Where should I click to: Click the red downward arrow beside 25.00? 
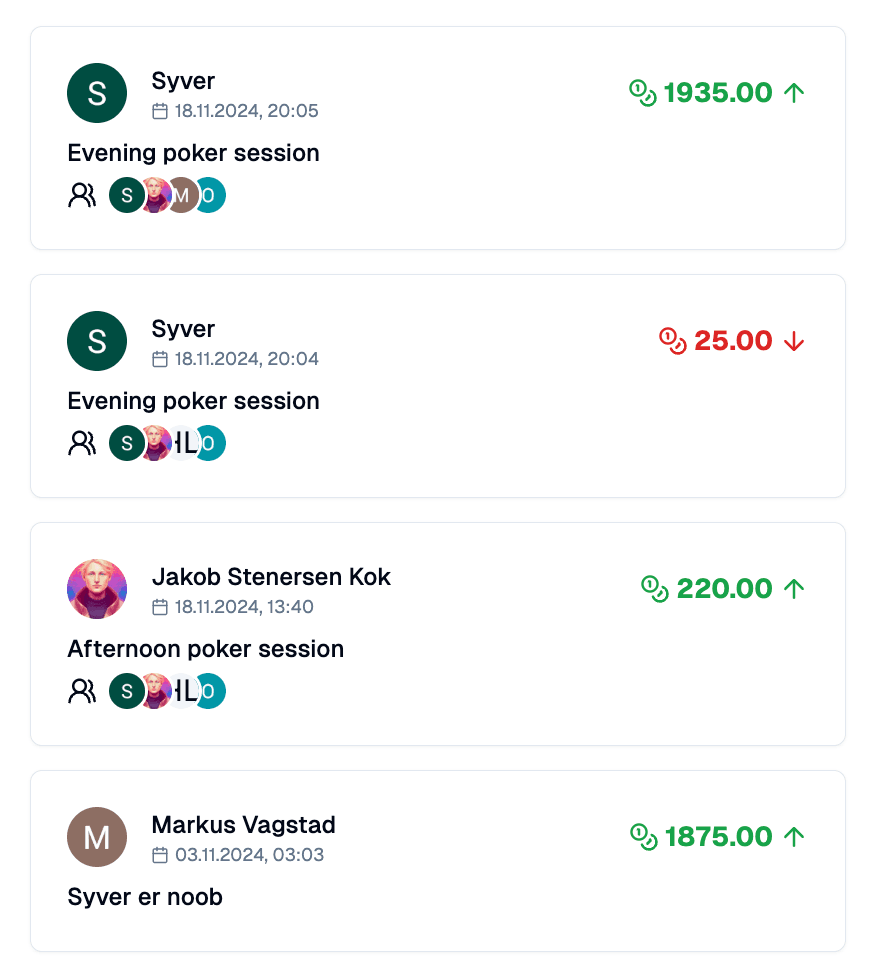792,340
